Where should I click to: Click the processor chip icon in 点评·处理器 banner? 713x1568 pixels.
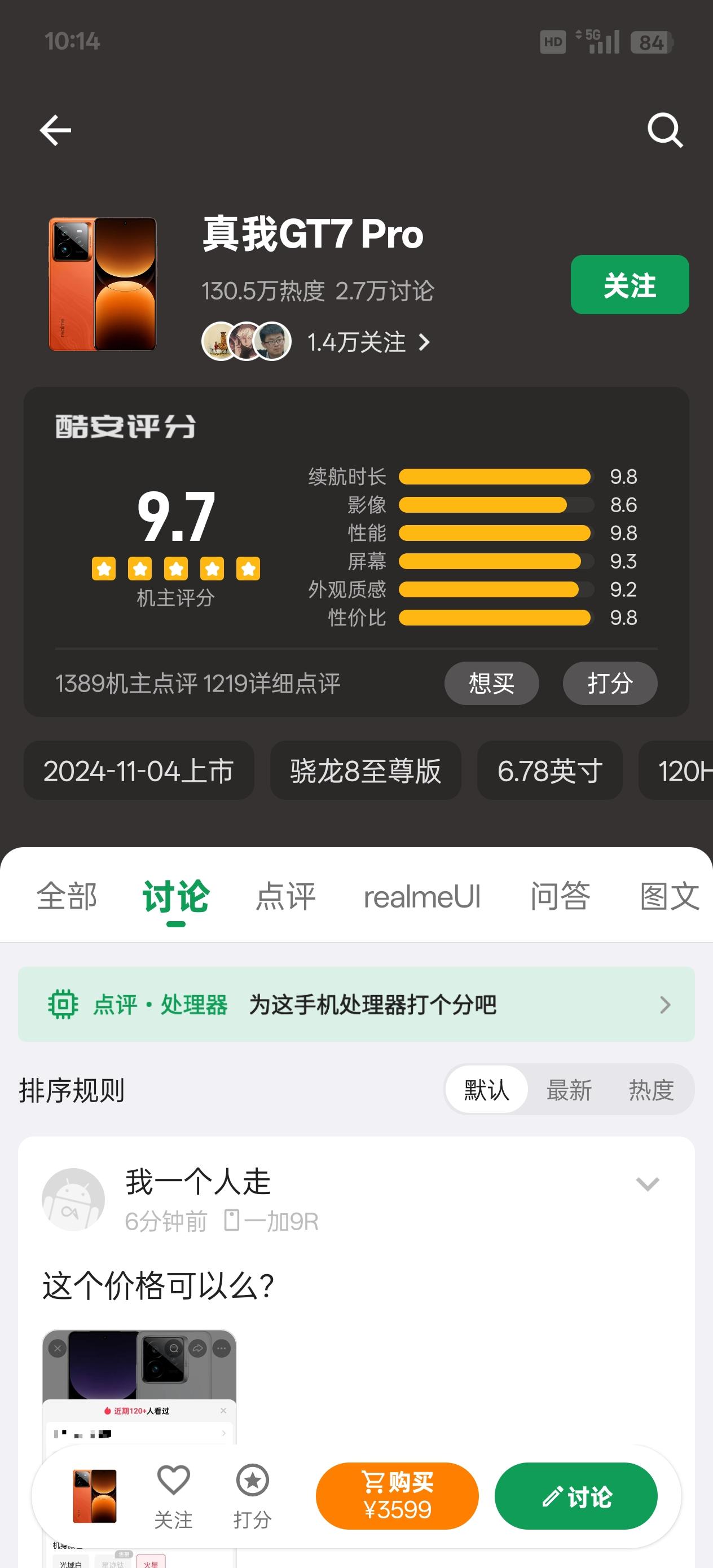(61, 1005)
